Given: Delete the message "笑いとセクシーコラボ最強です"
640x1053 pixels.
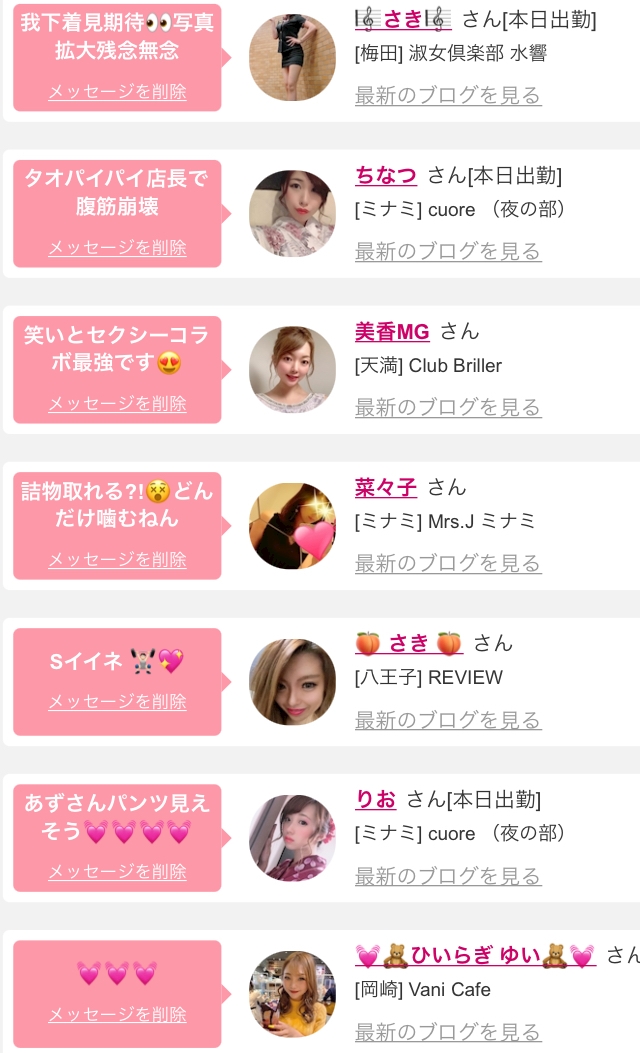Looking at the screenshot, I should tap(117, 403).
